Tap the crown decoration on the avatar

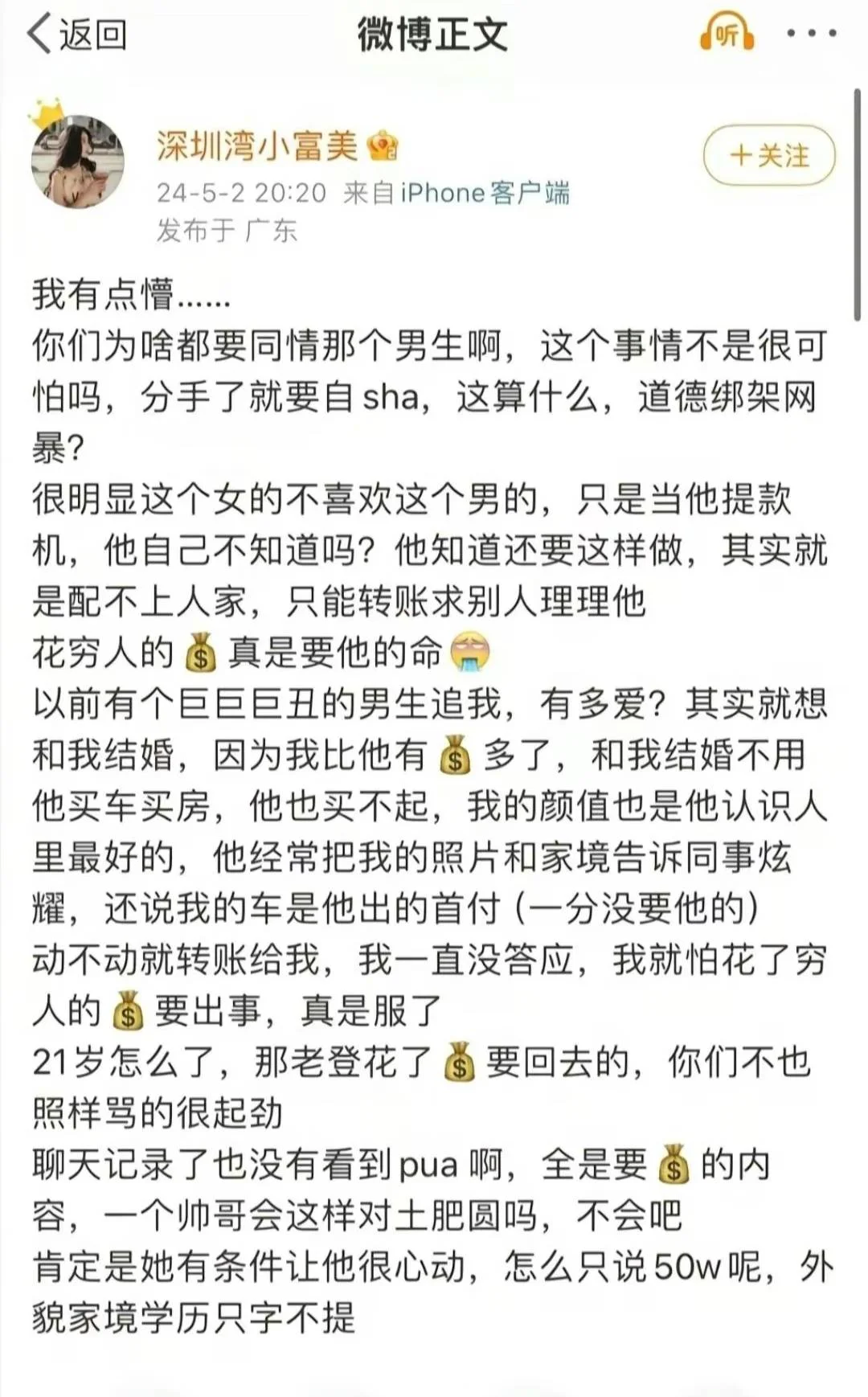(x=44, y=117)
